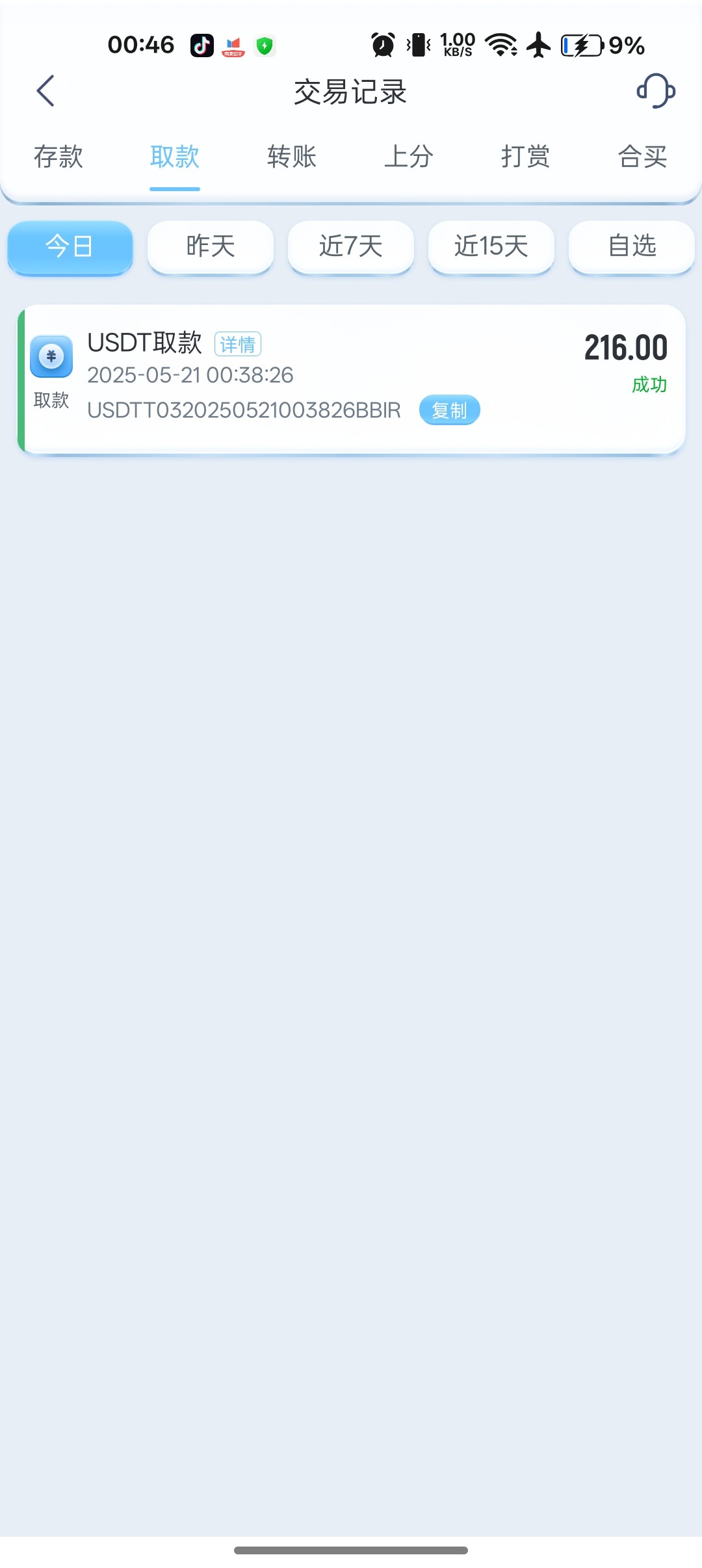This screenshot has width=702, height=1568.
Task: Switch to the 存款 tab
Action: pyautogui.click(x=58, y=157)
